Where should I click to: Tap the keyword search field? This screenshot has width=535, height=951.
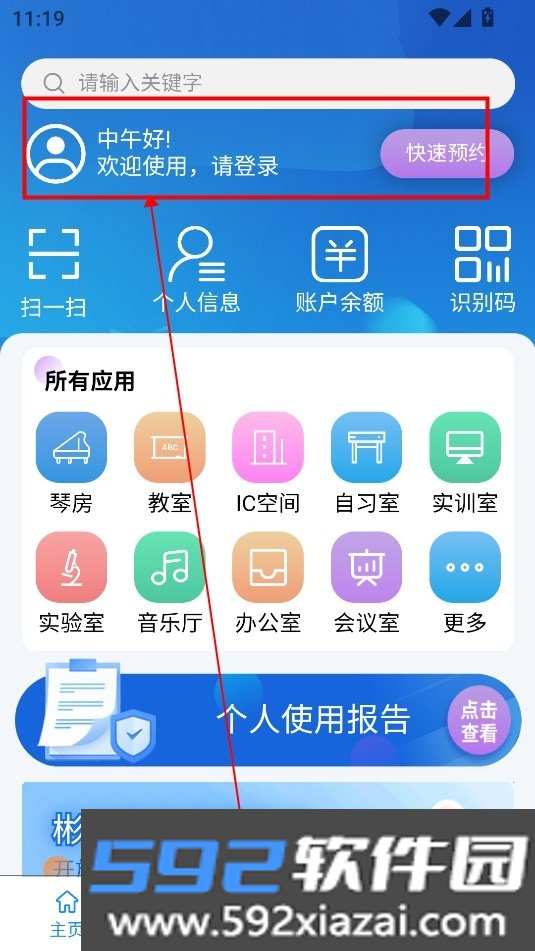pyautogui.click(x=268, y=83)
